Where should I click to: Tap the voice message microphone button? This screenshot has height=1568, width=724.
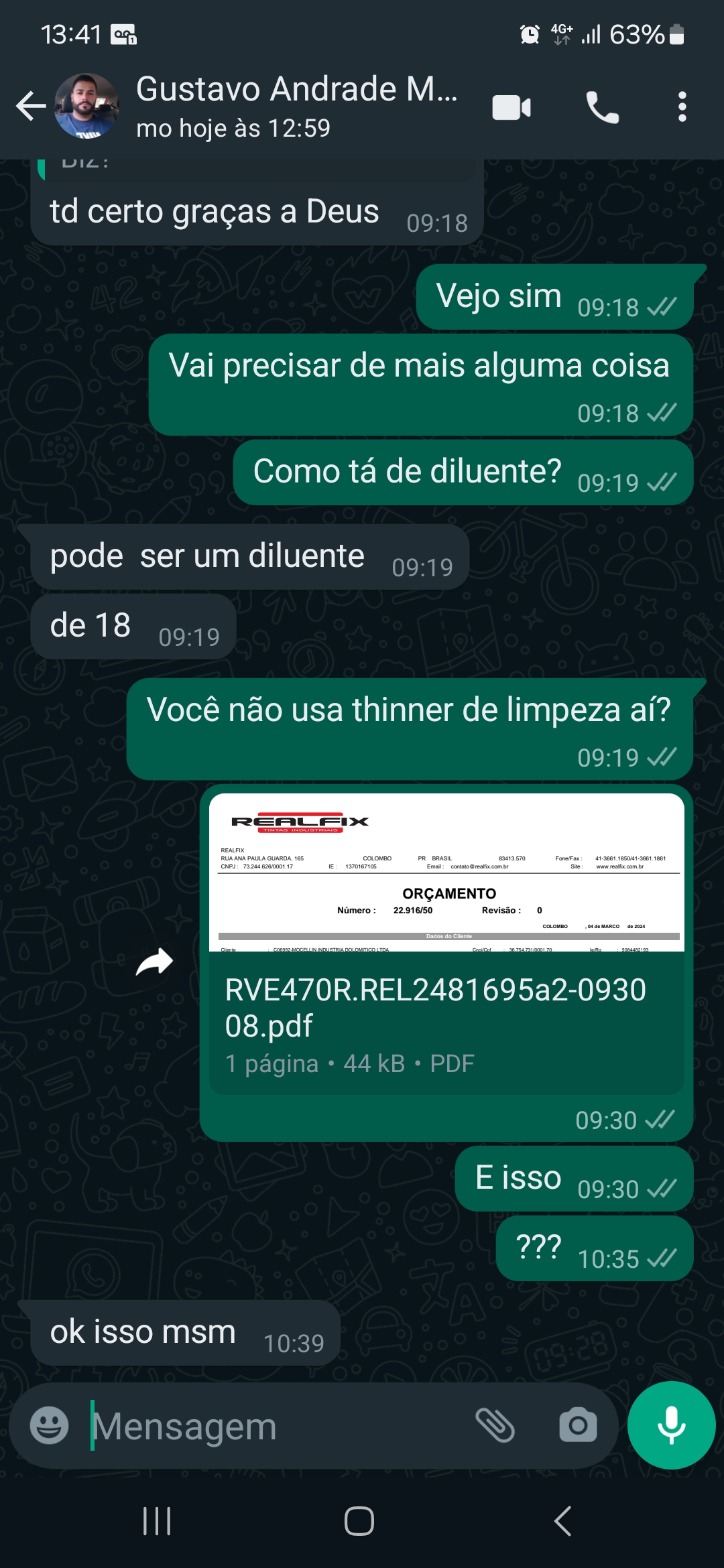(x=671, y=1425)
